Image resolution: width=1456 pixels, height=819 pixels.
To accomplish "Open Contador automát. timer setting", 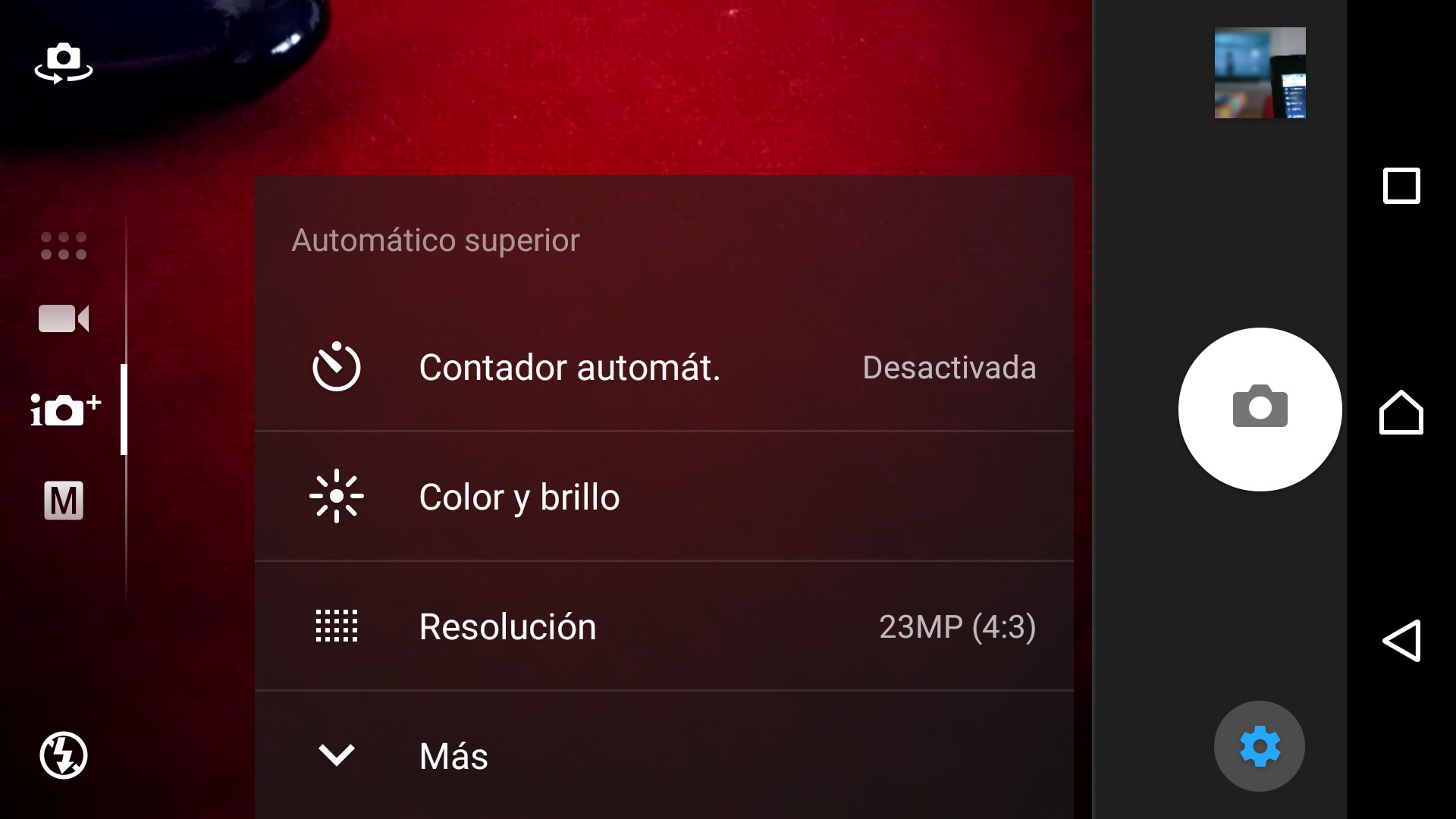I will (664, 368).
